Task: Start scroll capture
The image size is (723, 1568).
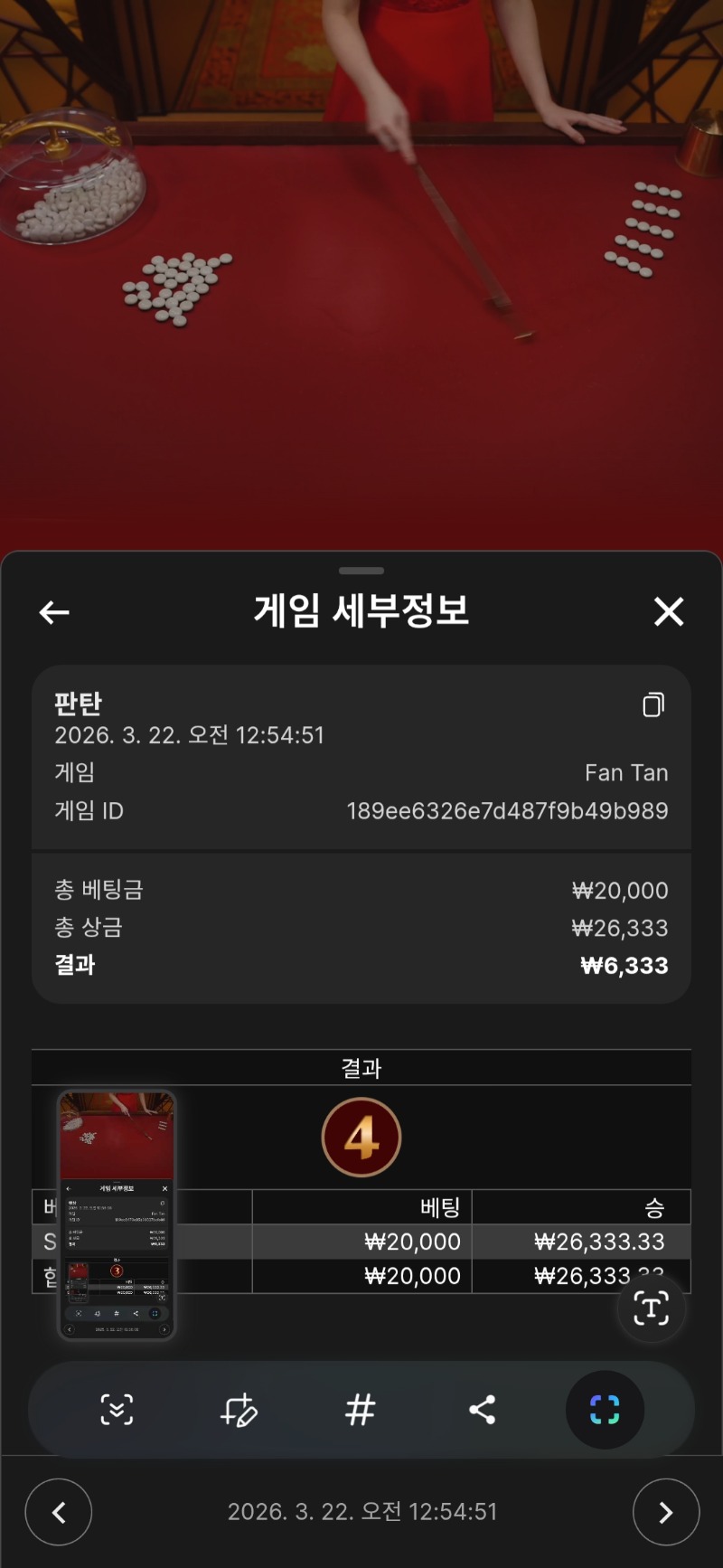Action: click(x=117, y=1410)
